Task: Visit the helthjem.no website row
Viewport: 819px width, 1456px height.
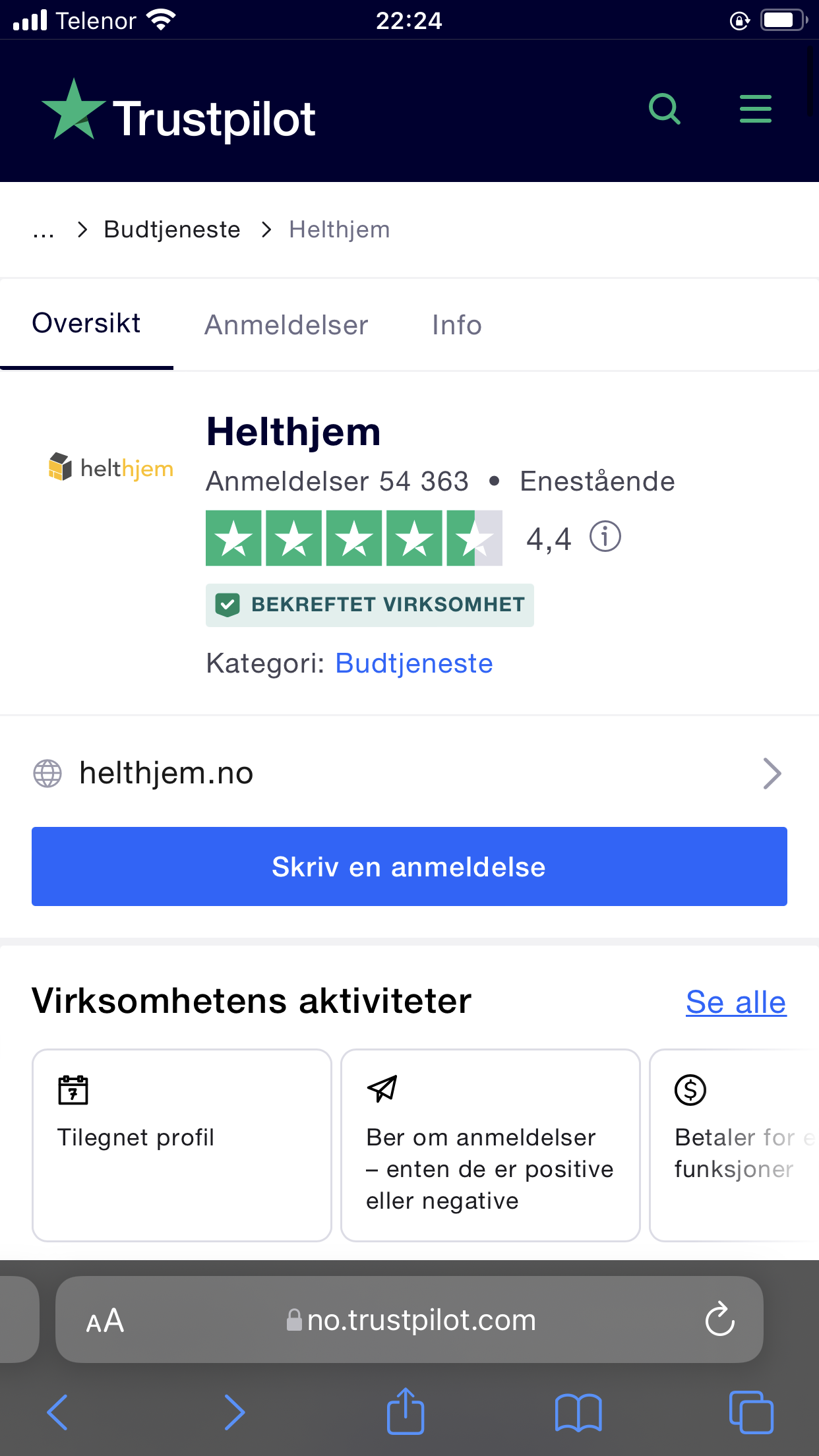Action: point(409,773)
